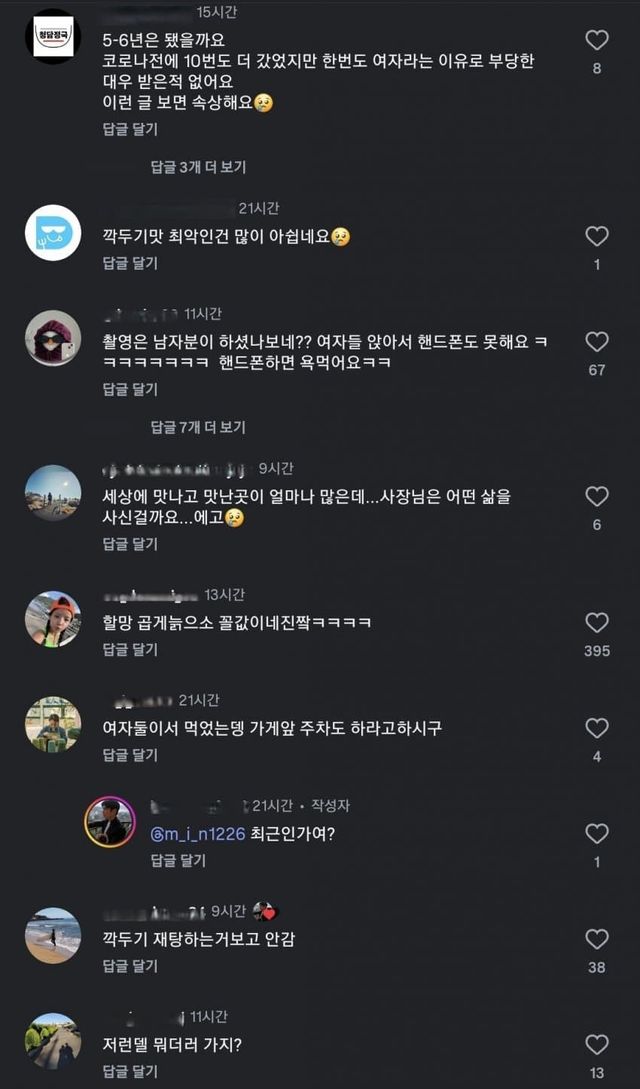
Task: Open profile picture of 할망 곱게늙으소 commenter
Action: [x=53, y=619]
